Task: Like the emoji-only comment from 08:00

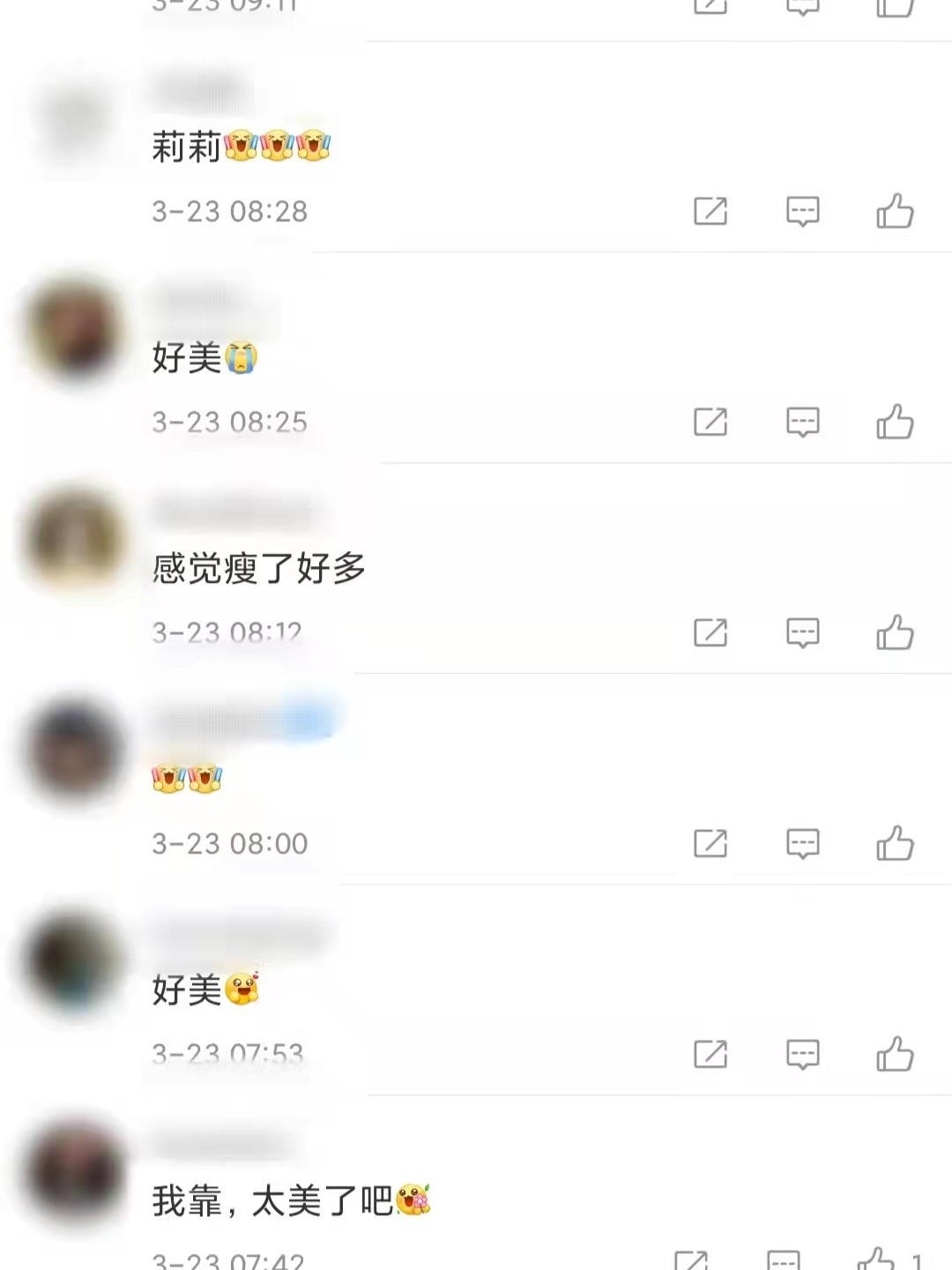Action: coord(895,844)
